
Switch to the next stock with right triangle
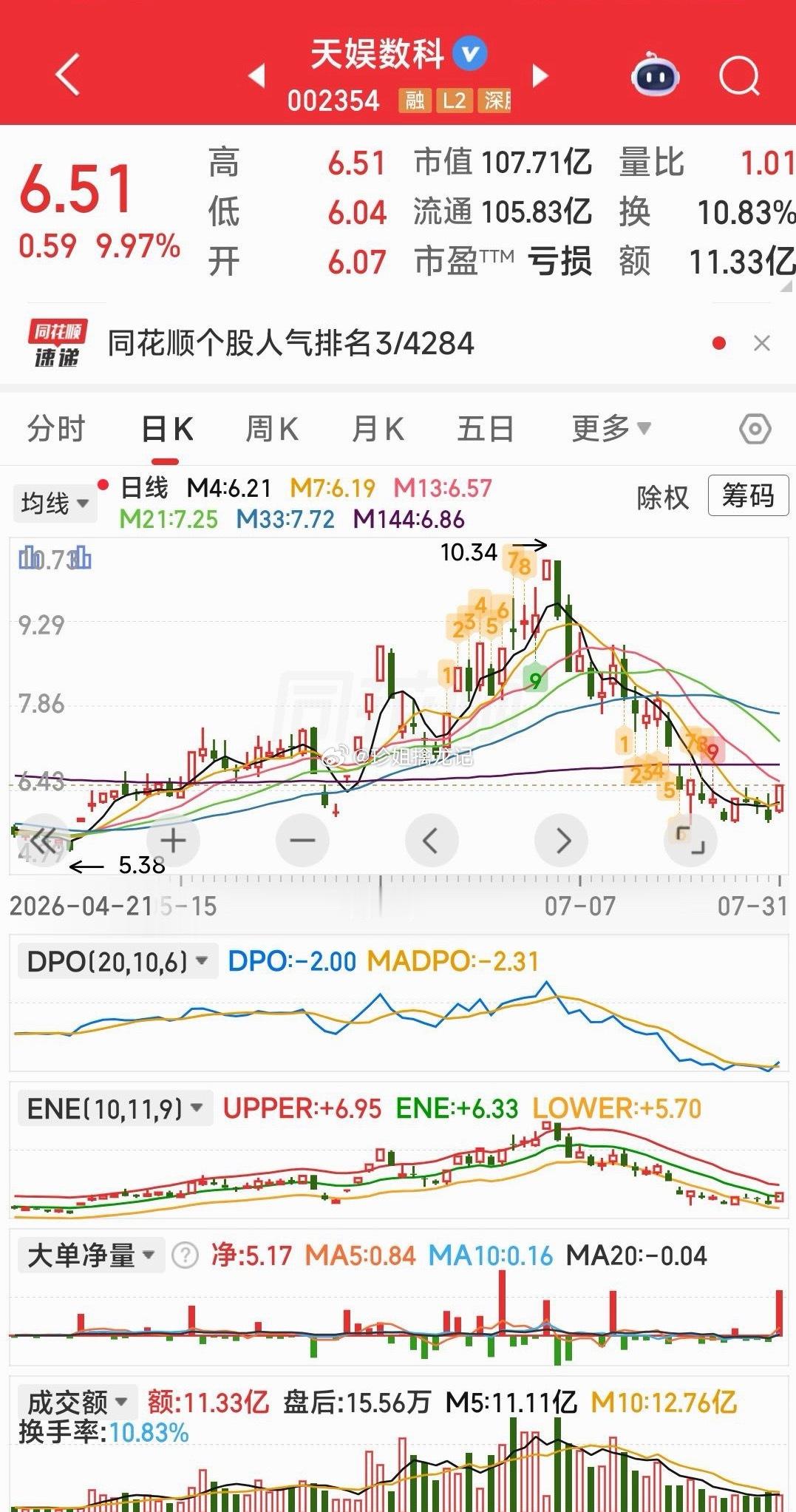pos(540,75)
